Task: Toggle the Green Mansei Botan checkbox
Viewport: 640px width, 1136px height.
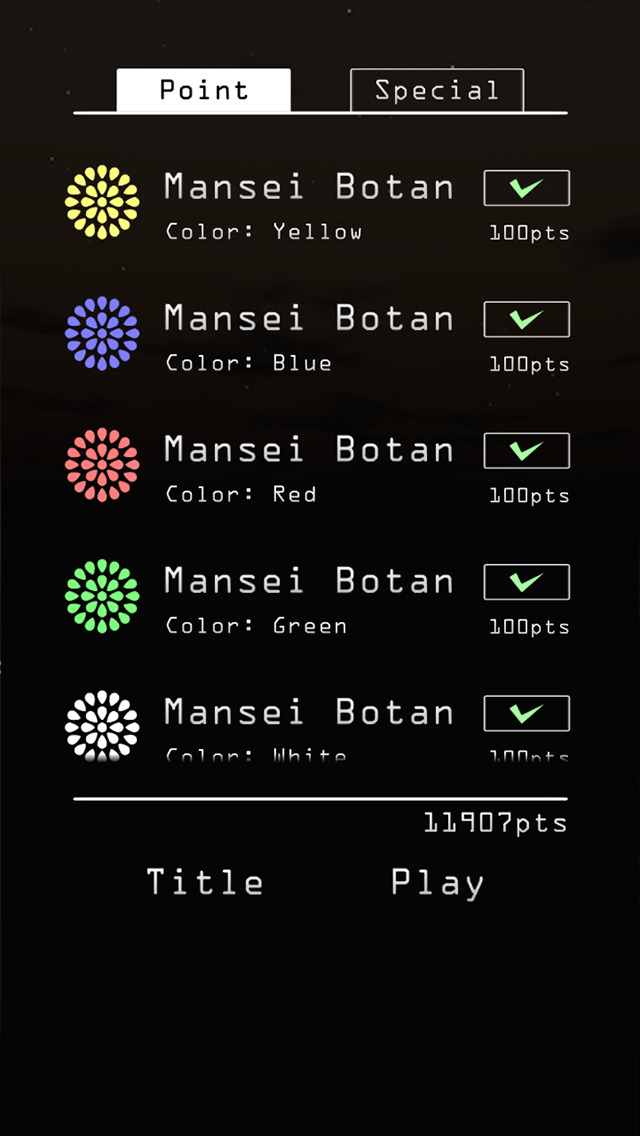Action: click(527, 582)
